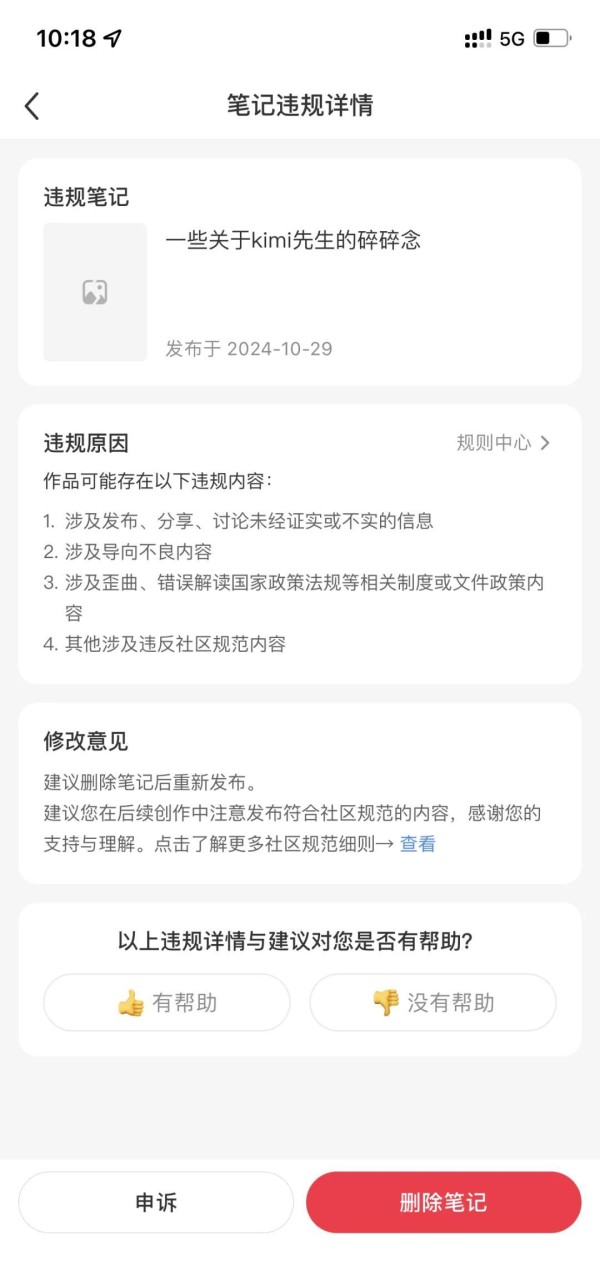Image resolution: width=600 pixels, height=1281 pixels.
Task: Mark the advice as 有帮助
Action: click(167, 1002)
